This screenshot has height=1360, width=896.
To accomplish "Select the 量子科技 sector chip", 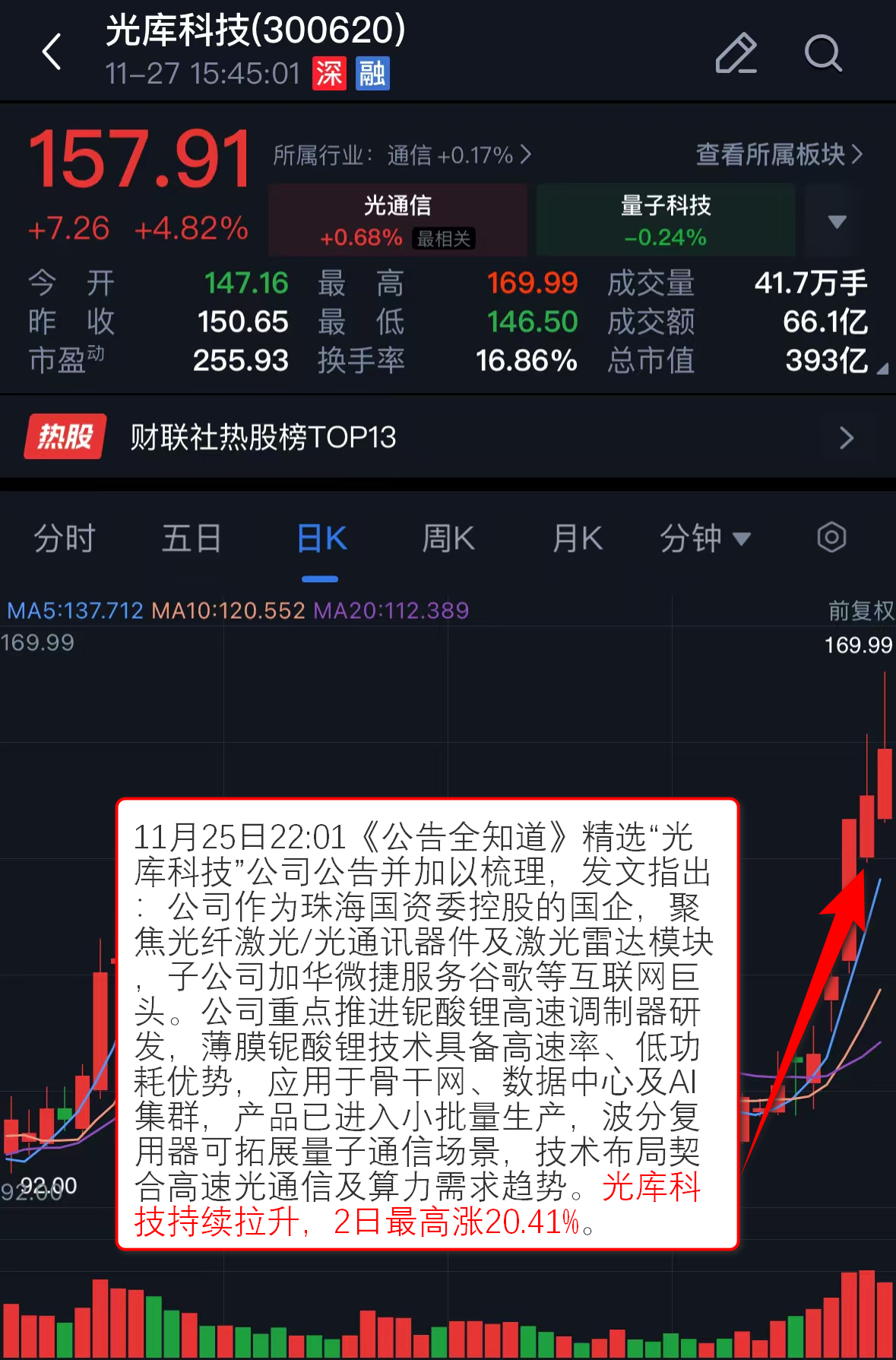I will 666,220.
